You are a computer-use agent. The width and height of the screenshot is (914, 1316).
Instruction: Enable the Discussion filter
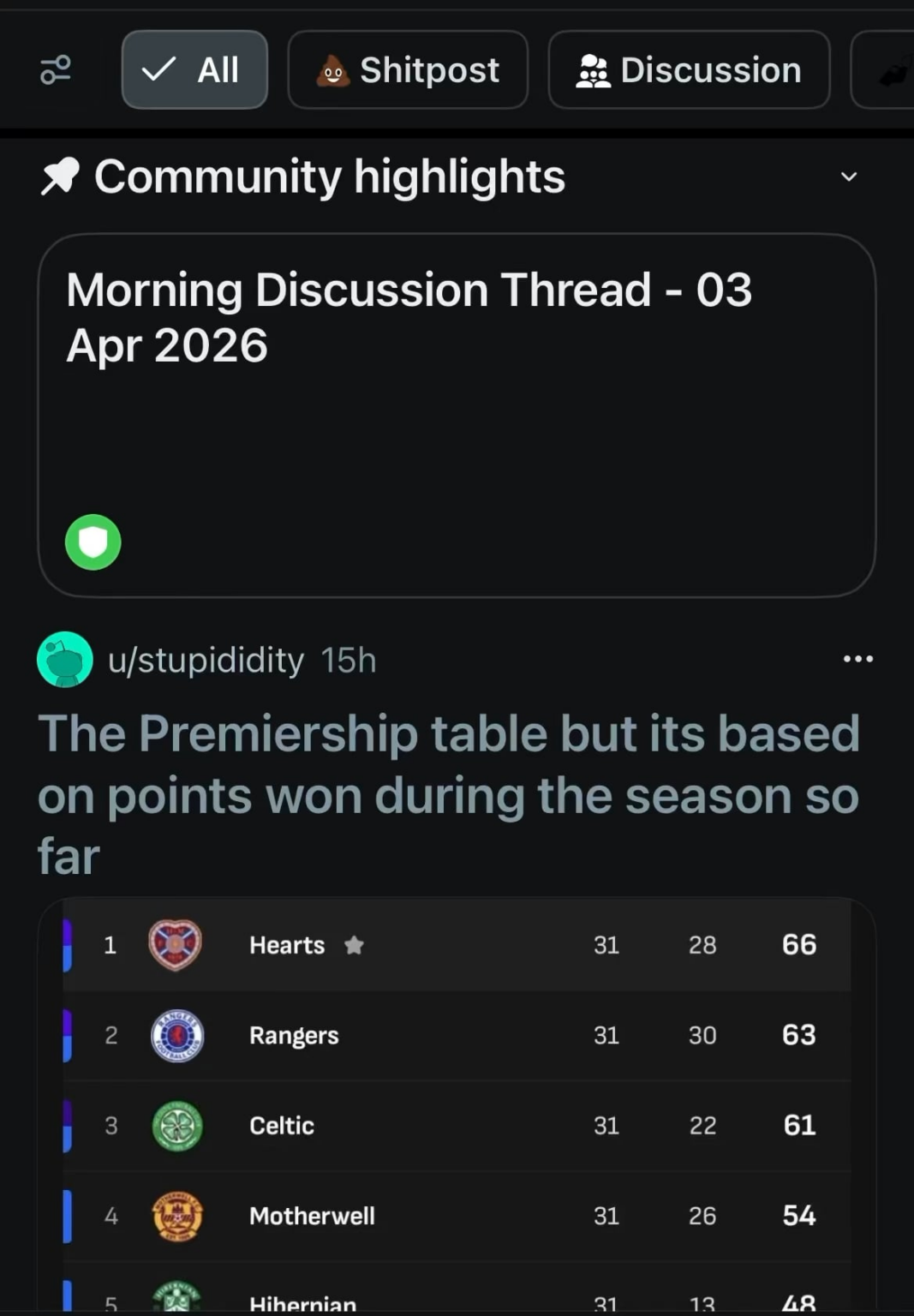pyautogui.click(x=689, y=70)
